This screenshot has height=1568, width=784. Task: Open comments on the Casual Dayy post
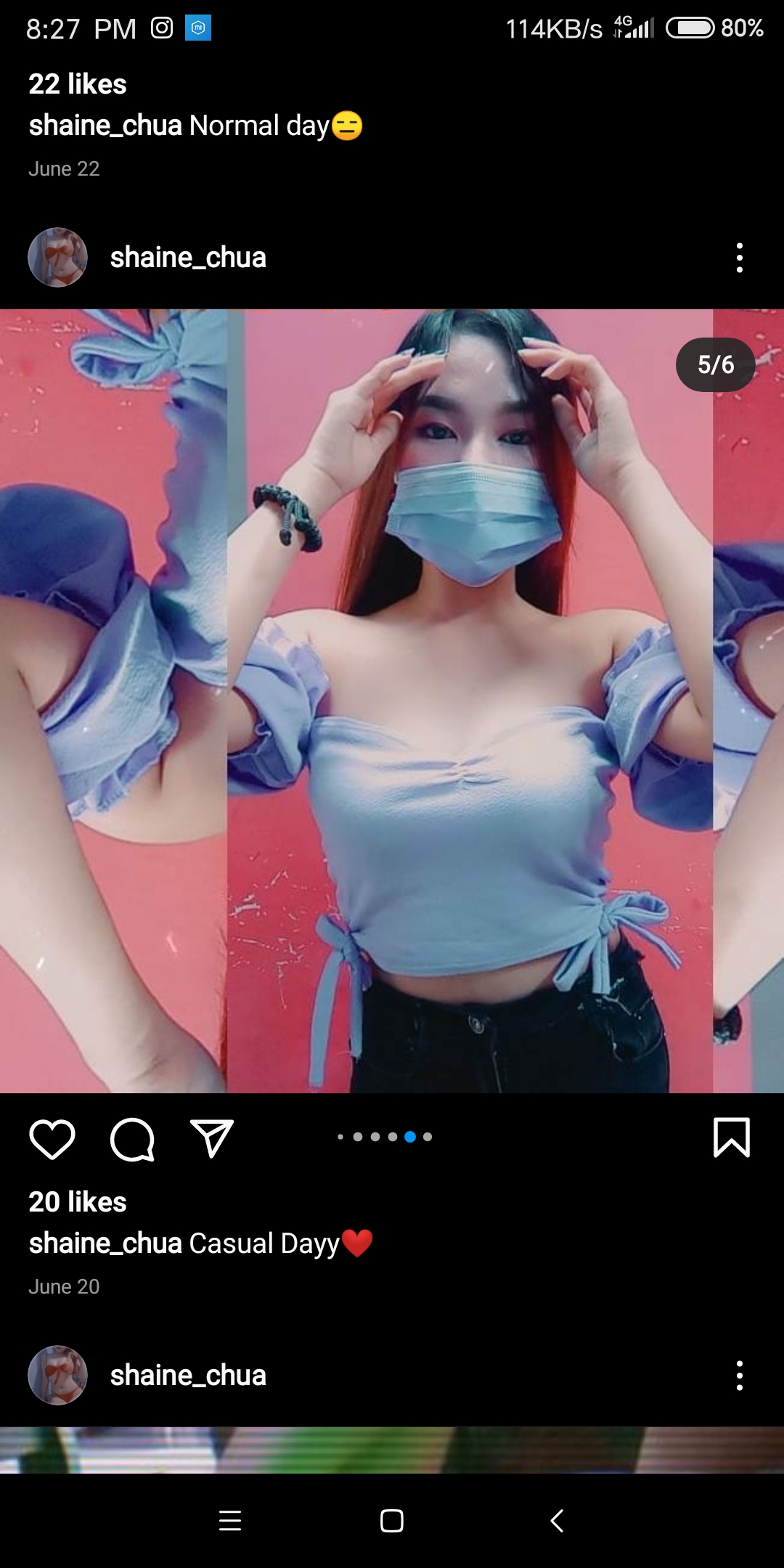coord(132,1139)
